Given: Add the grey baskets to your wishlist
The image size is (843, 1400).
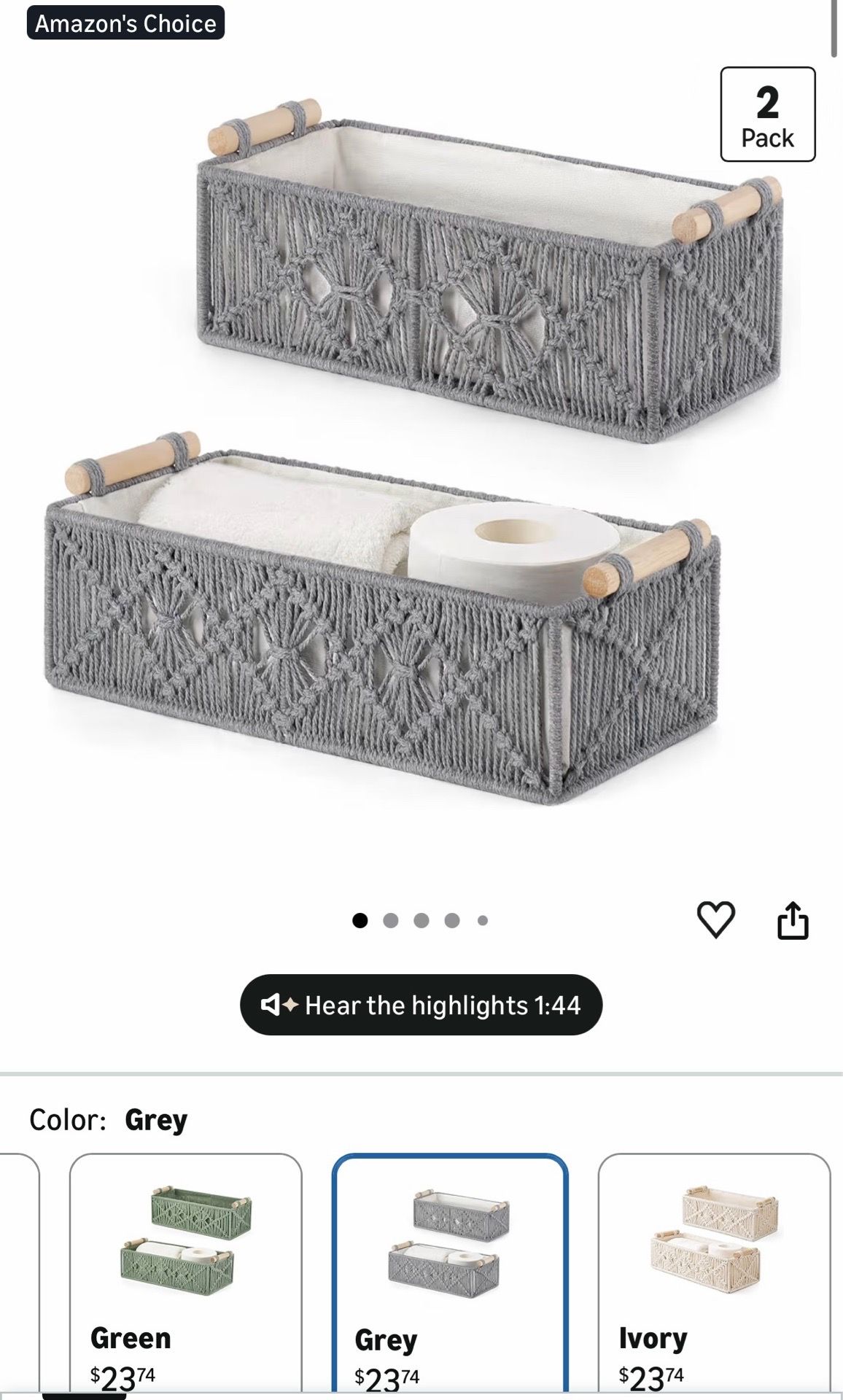Looking at the screenshot, I should (716, 920).
